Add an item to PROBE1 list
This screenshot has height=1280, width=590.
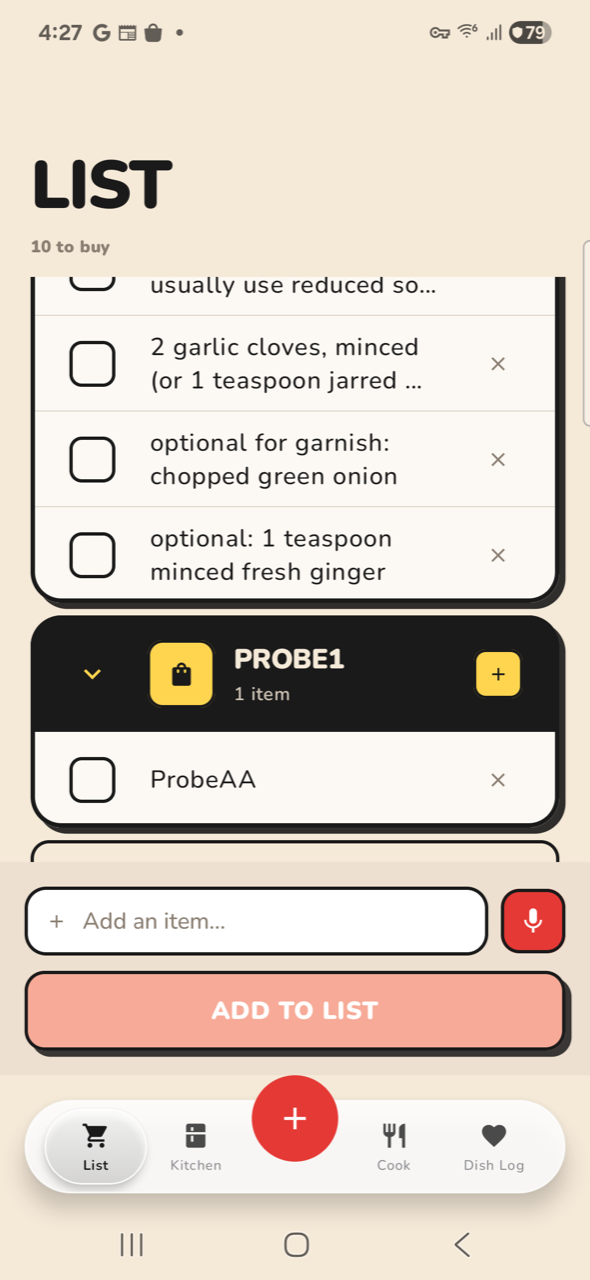click(498, 674)
